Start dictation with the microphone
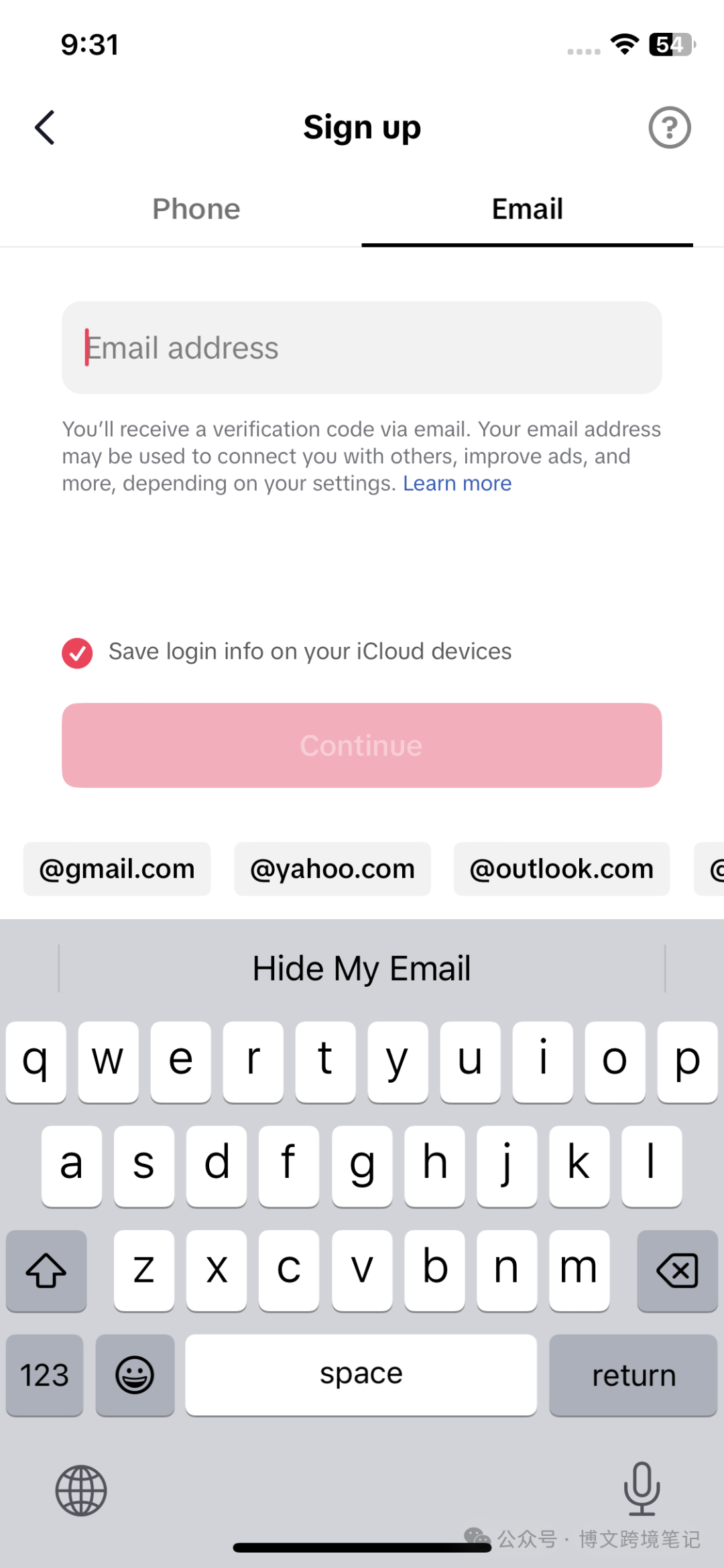Image resolution: width=724 pixels, height=1568 pixels. 642,1489
